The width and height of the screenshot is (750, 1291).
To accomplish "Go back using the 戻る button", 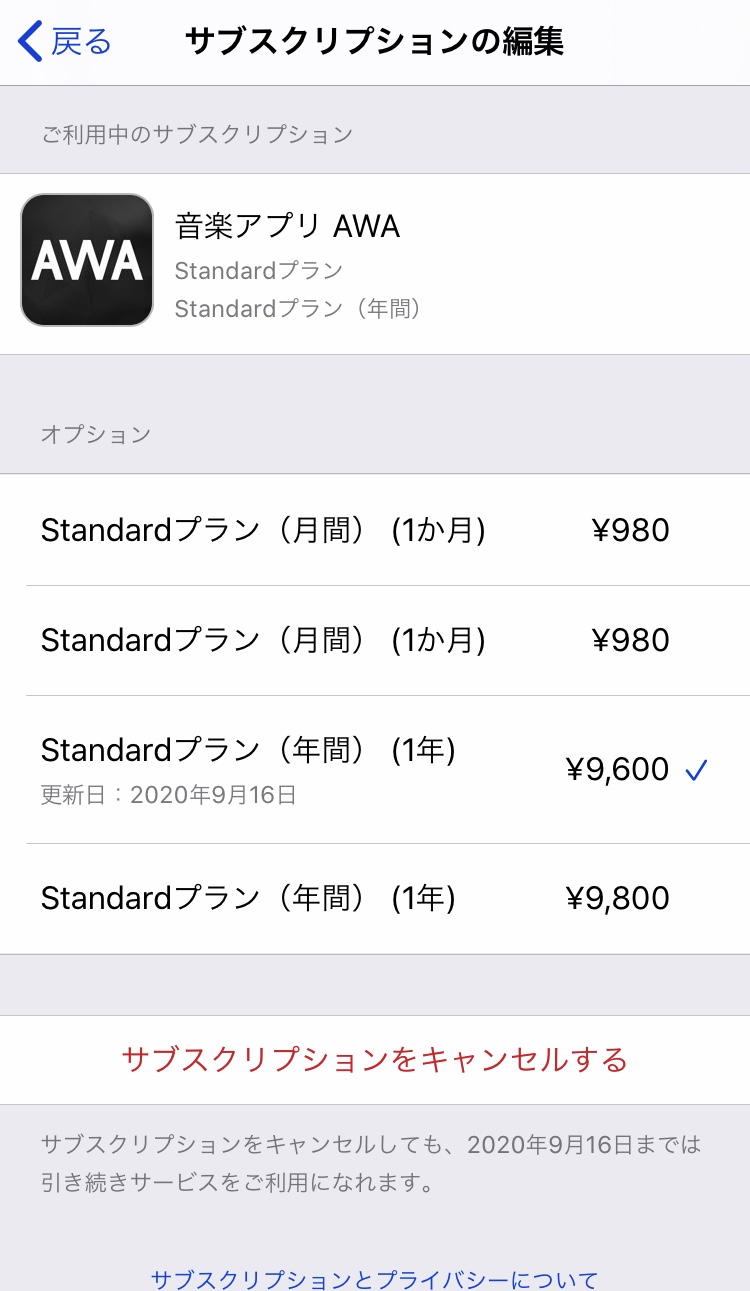I will pyautogui.click(x=66, y=42).
